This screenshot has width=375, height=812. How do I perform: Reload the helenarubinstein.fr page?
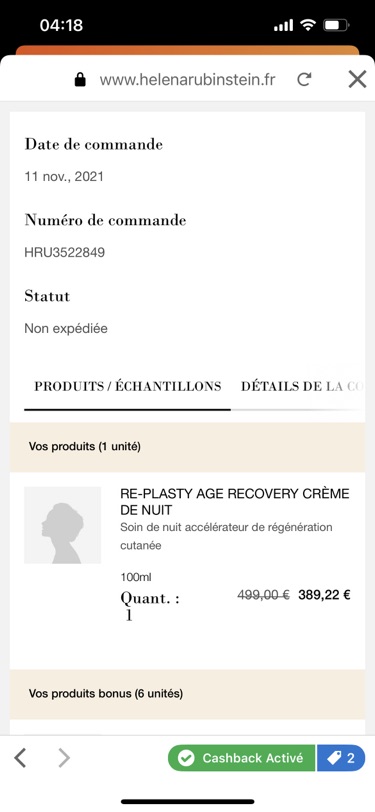click(304, 79)
